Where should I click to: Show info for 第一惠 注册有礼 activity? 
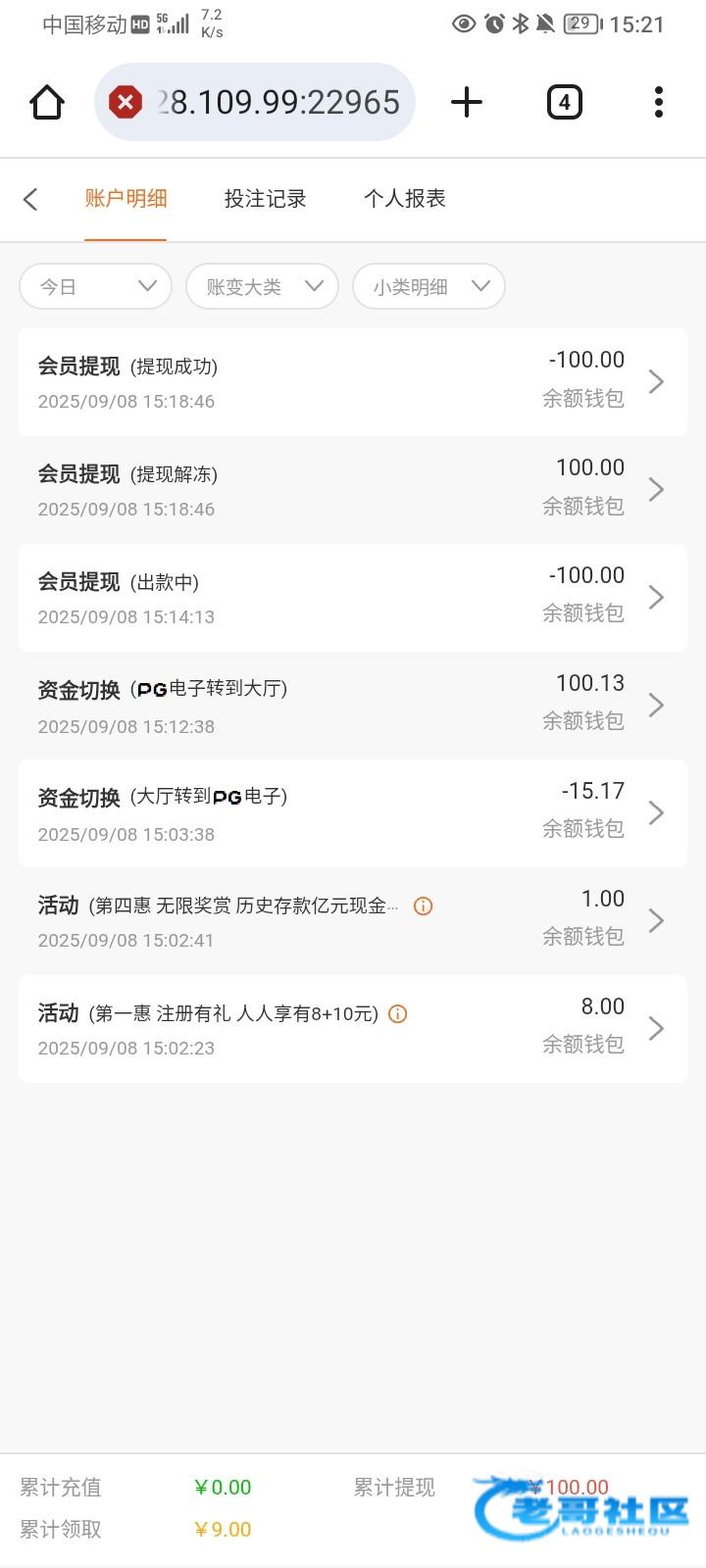[x=398, y=1013]
